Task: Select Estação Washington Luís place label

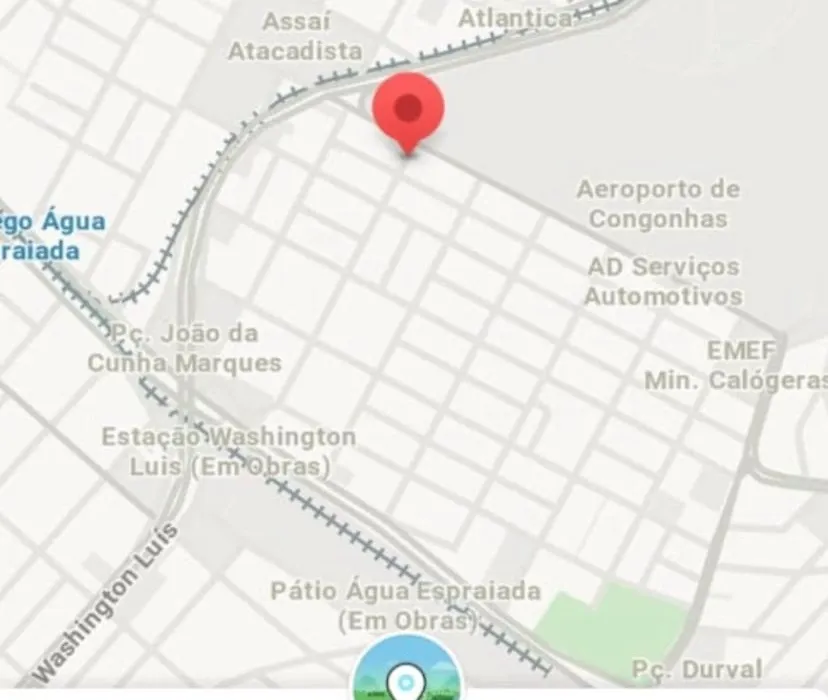Action: pos(229,451)
